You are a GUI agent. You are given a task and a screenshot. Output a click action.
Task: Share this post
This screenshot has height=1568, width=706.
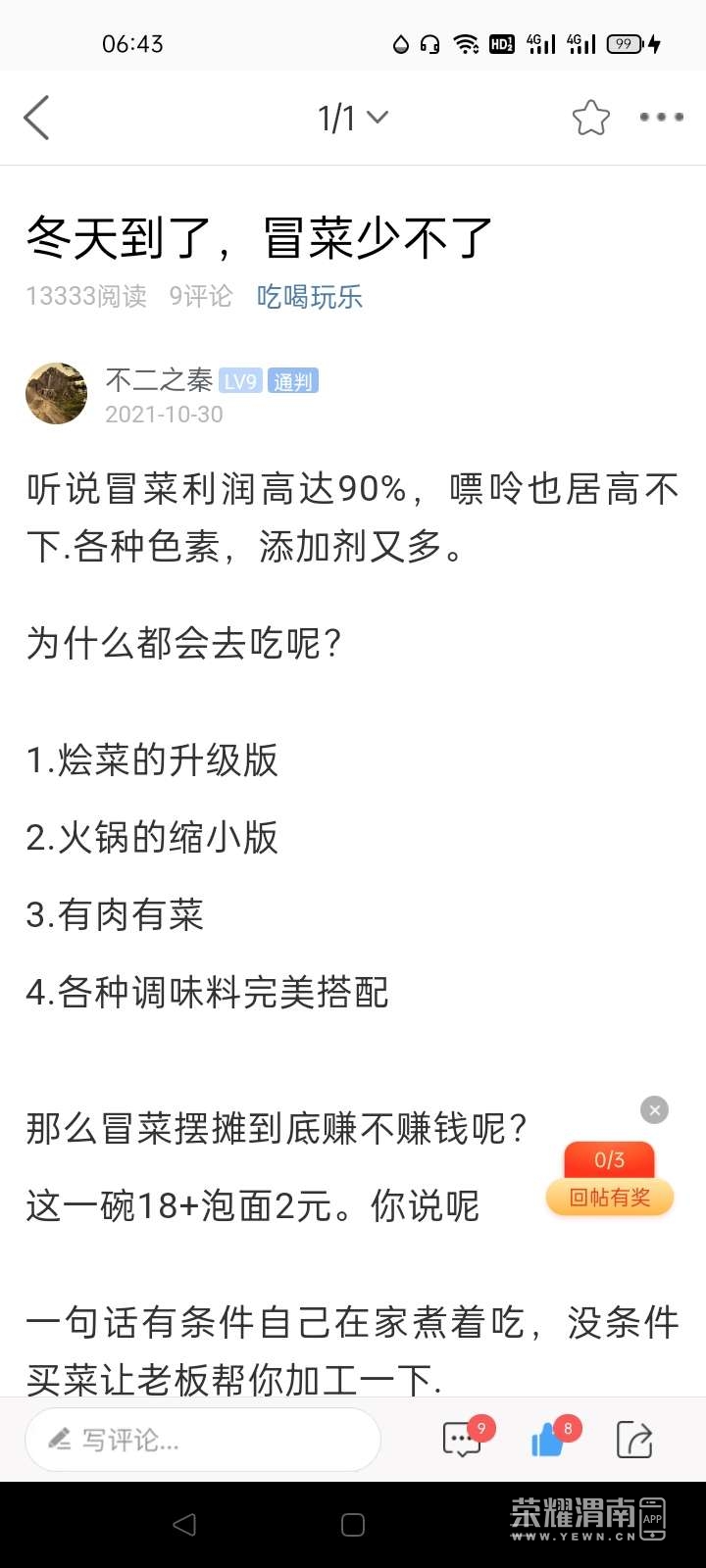pyautogui.click(x=633, y=1440)
